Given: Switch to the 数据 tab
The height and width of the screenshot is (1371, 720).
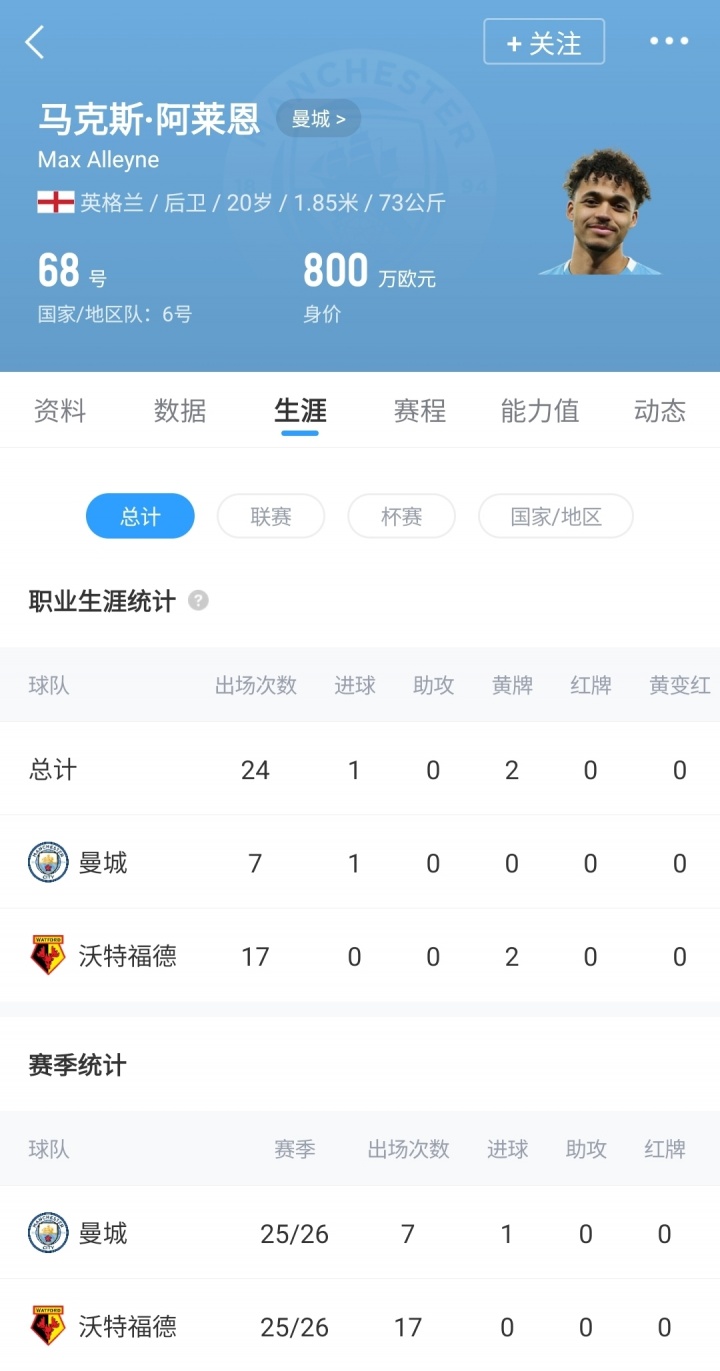Looking at the screenshot, I should tap(180, 411).
